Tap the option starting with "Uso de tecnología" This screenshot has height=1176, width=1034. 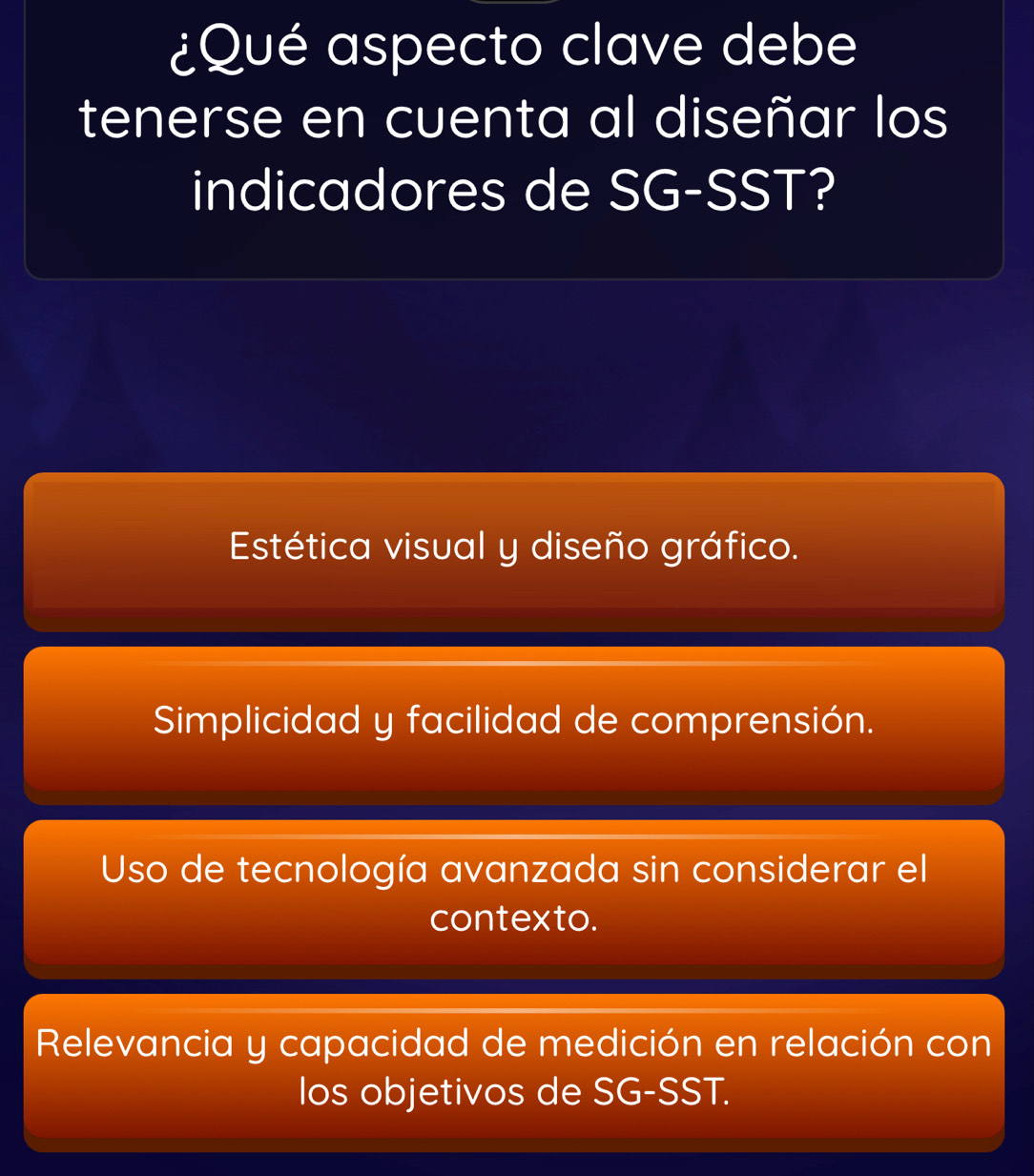coord(515,898)
